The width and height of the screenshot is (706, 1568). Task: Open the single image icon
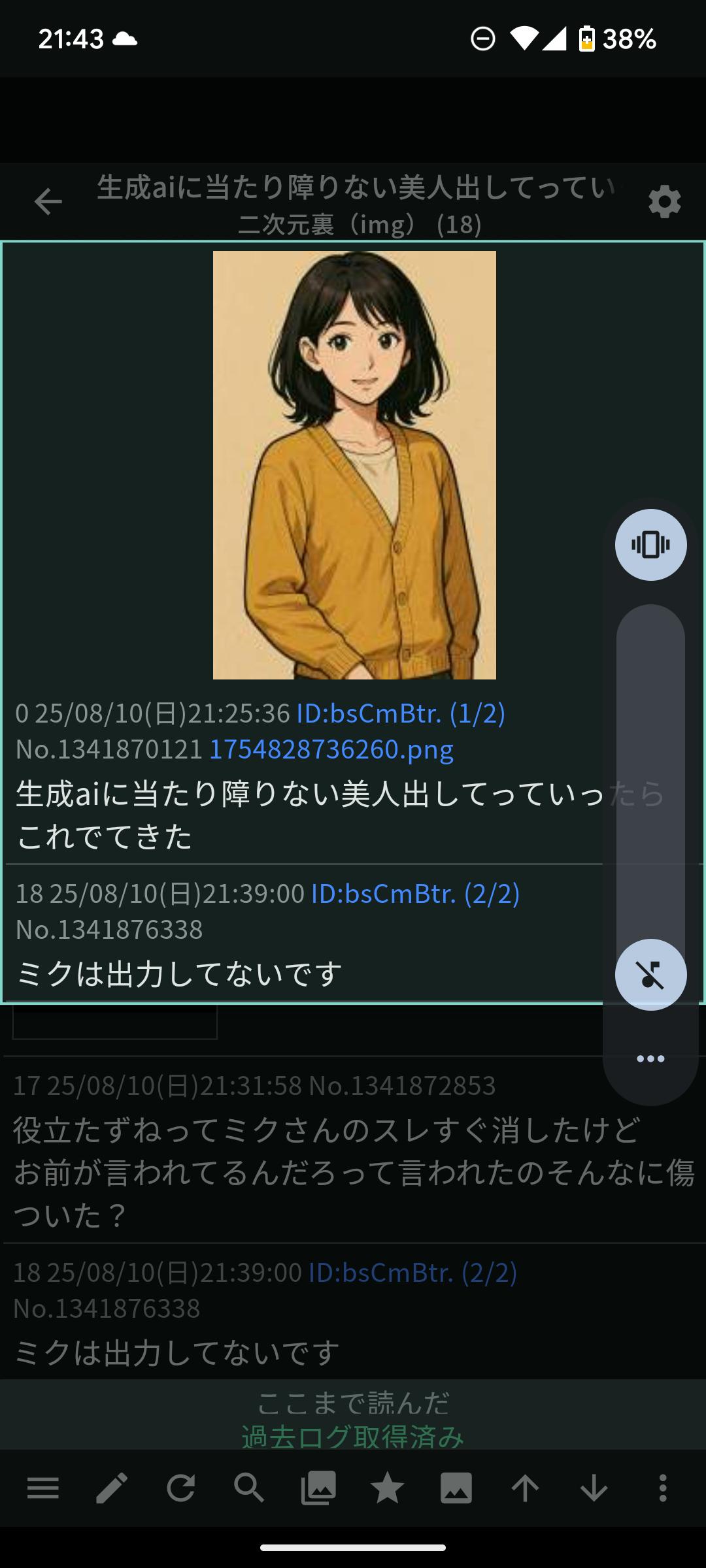[x=456, y=1489]
